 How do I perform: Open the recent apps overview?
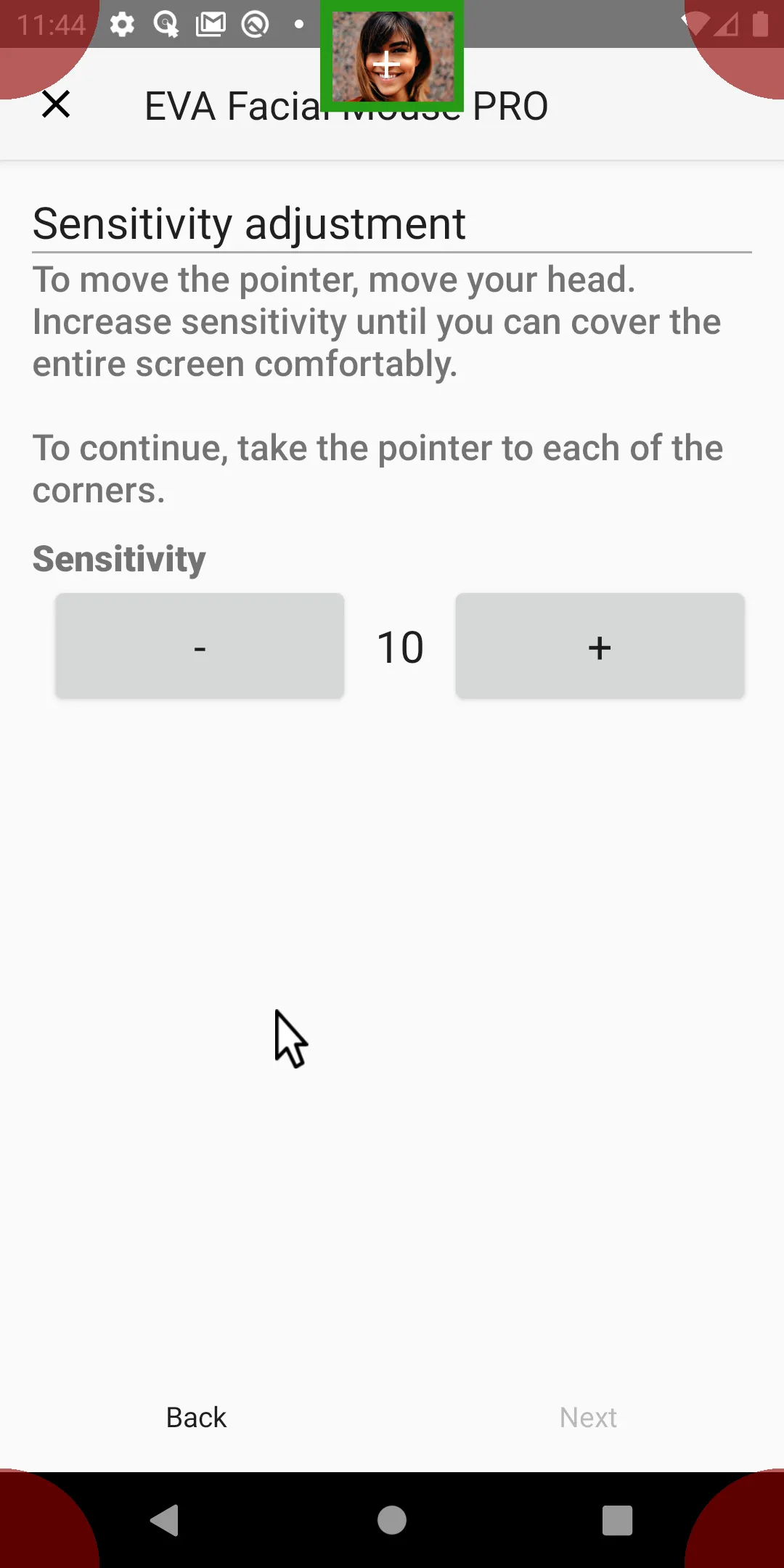[x=617, y=1520]
